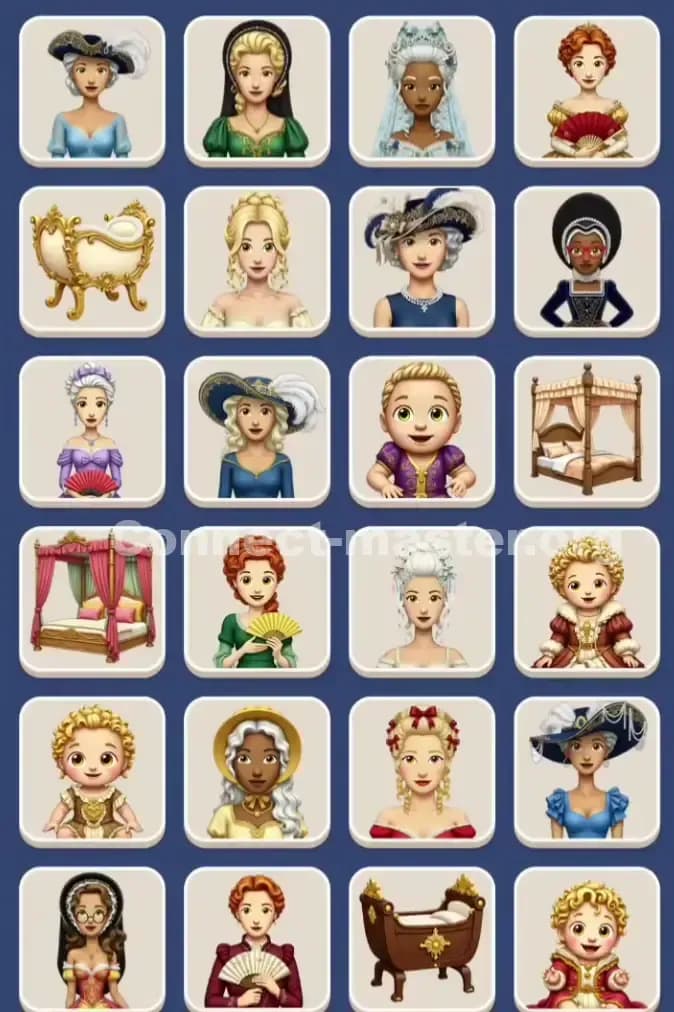Image resolution: width=674 pixels, height=1012 pixels.
Task: Select the purple-dress lady with red fan
Action: 92,431
